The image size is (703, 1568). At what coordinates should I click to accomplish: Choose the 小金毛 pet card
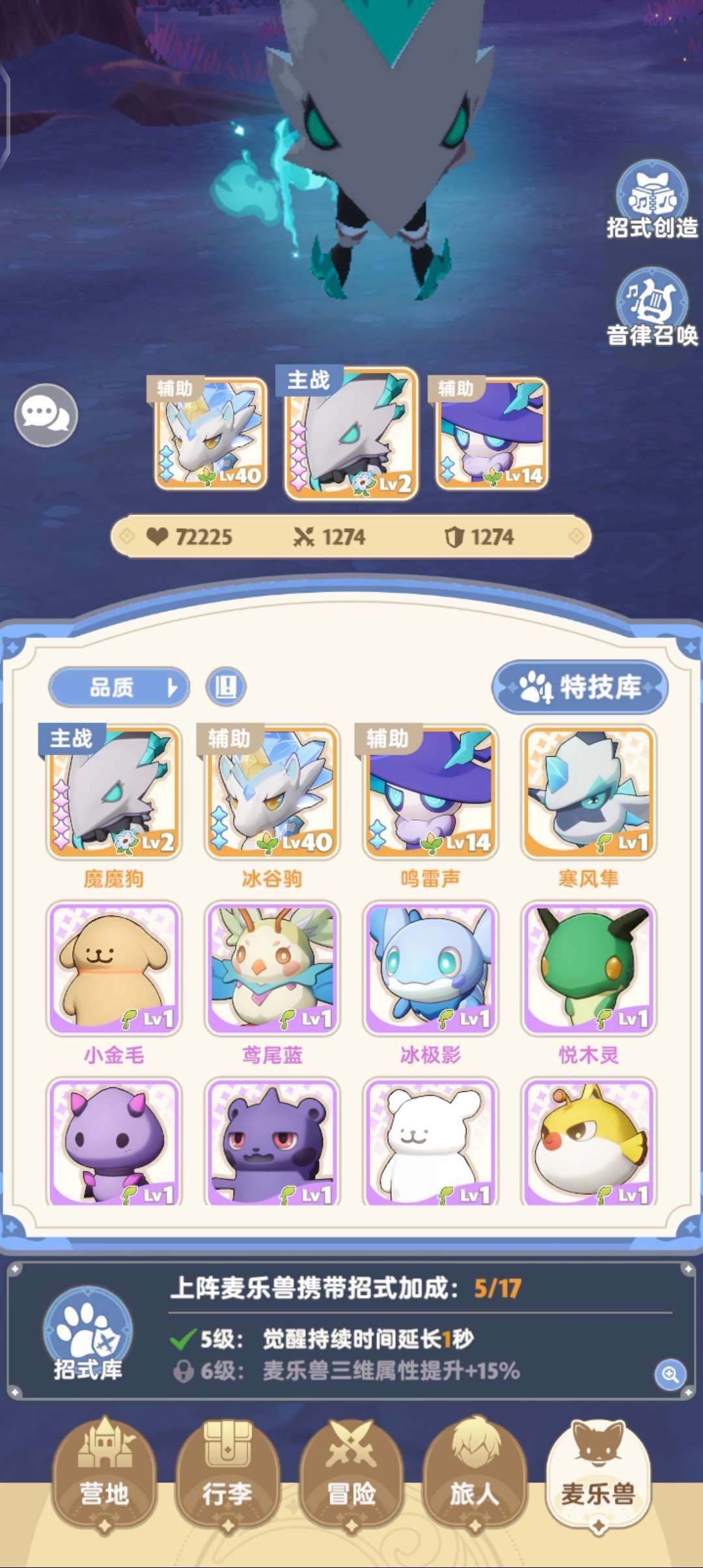coord(114,968)
